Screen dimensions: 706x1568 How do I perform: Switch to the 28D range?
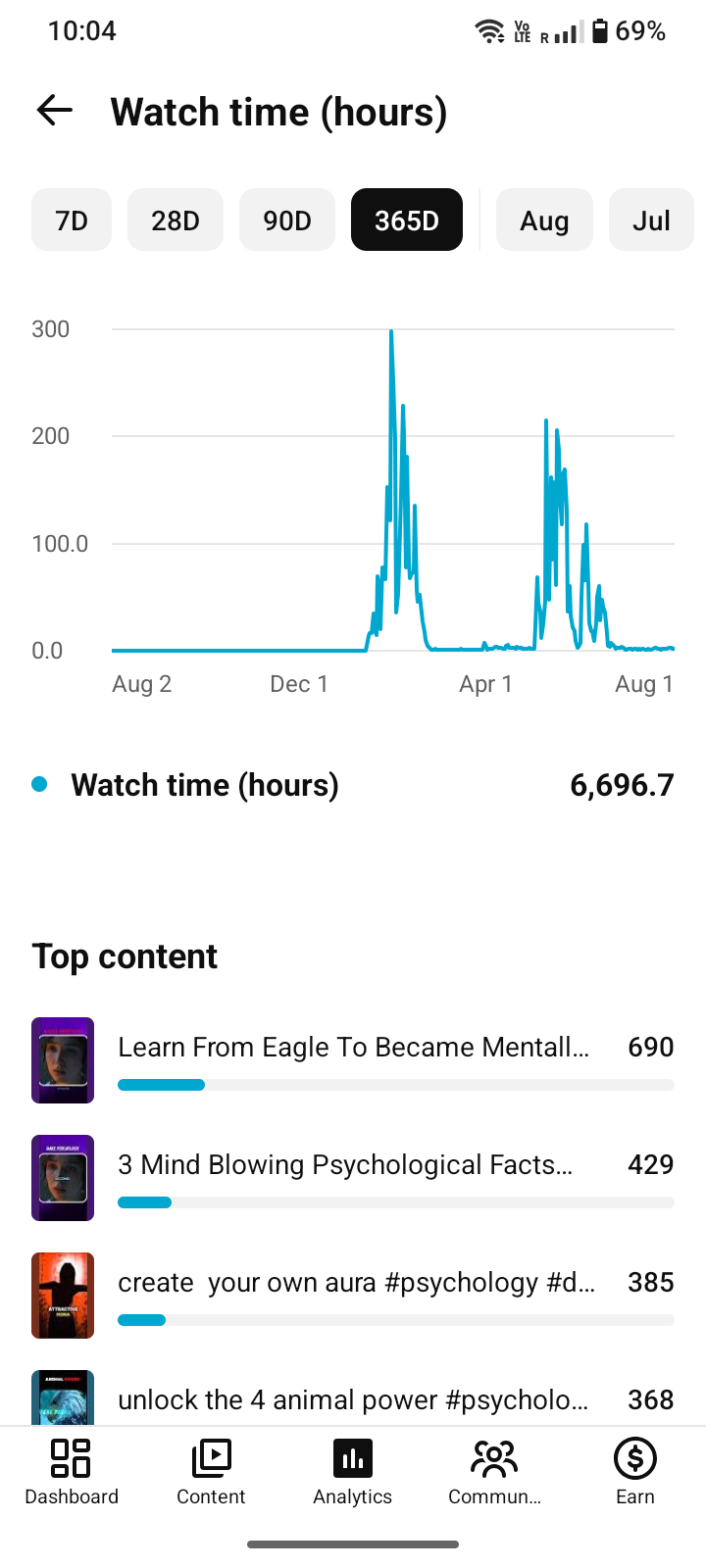176,220
